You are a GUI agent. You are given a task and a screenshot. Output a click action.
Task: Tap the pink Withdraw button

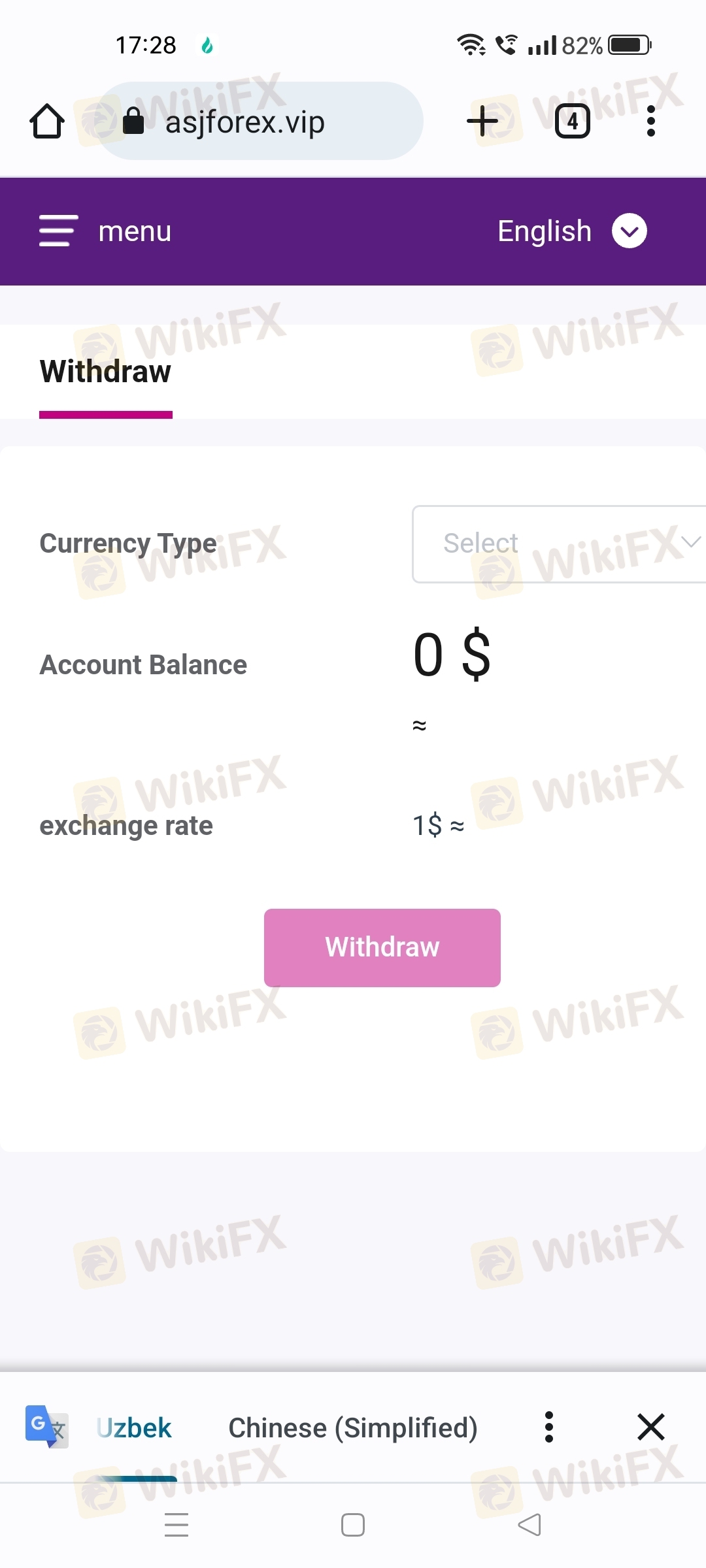382,947
